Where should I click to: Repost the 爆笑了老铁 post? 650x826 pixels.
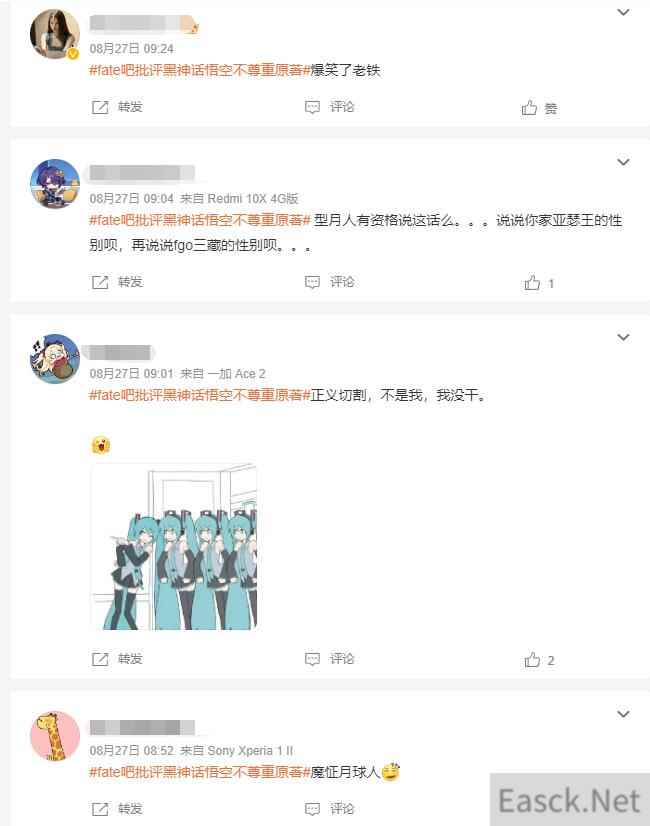coord(117,107)
